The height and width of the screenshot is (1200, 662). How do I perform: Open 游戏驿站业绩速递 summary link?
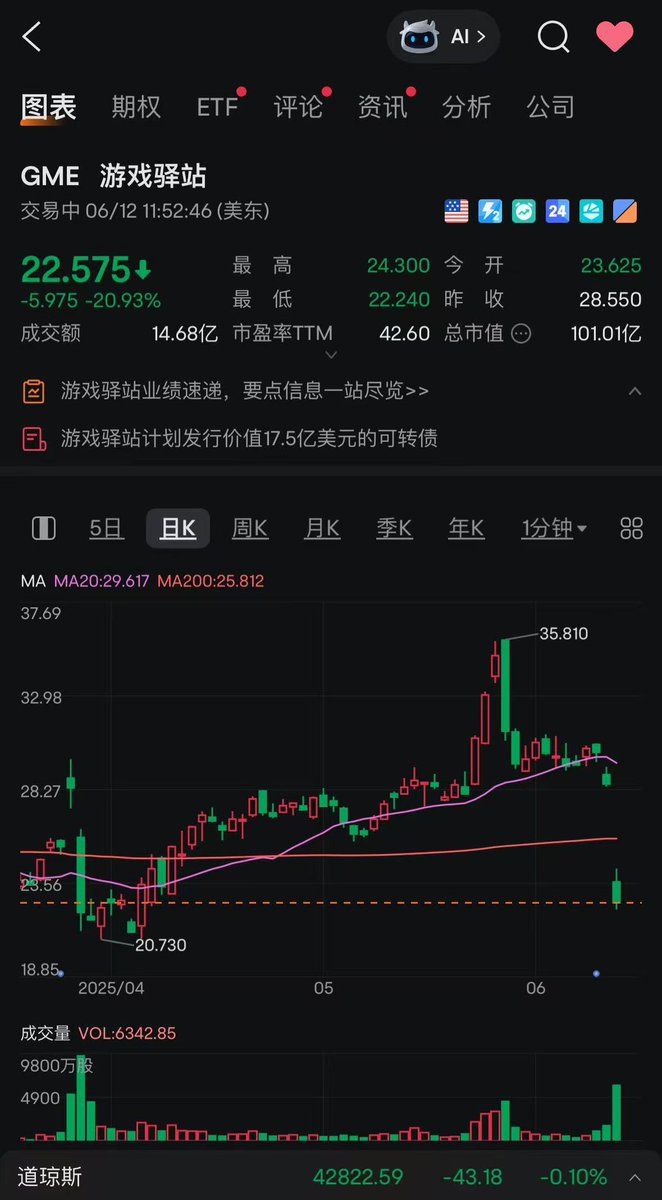[245, 390]
